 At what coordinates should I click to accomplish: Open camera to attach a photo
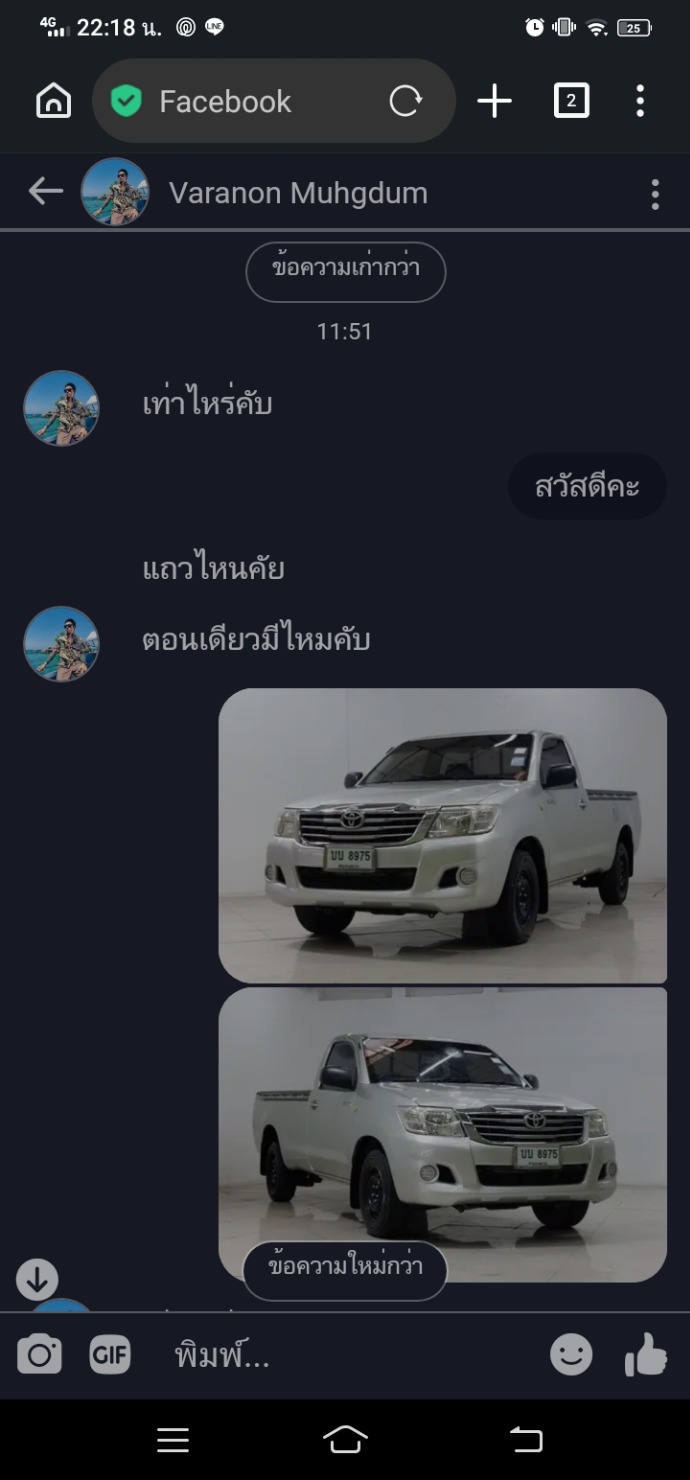click(40, 1355)
